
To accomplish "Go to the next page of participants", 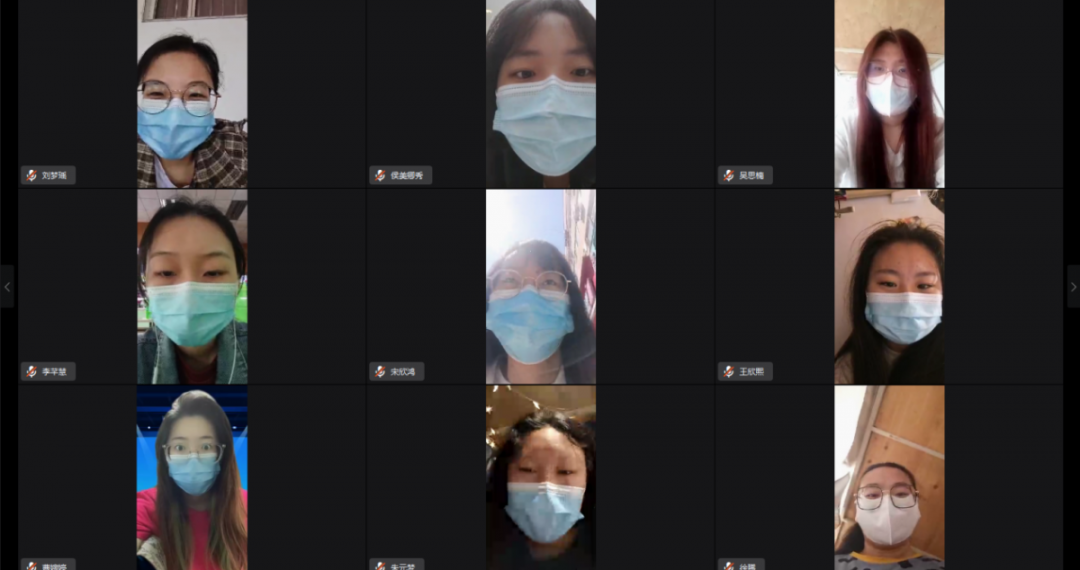I will click(x=1073, y=287).
